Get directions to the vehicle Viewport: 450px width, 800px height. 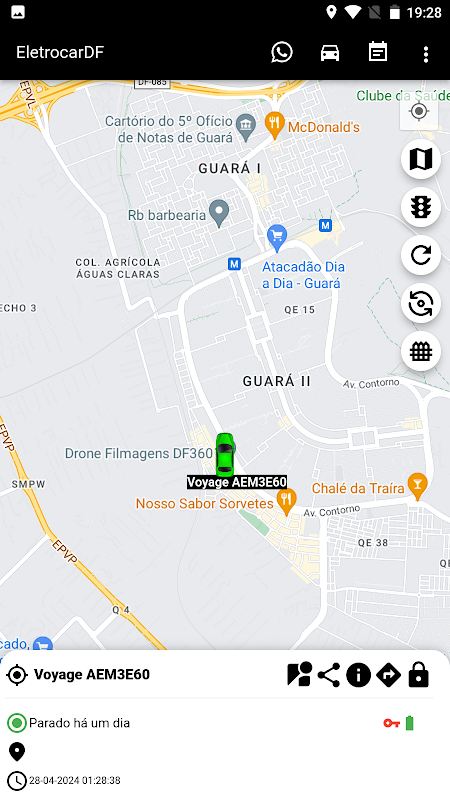tap(388, 675)
